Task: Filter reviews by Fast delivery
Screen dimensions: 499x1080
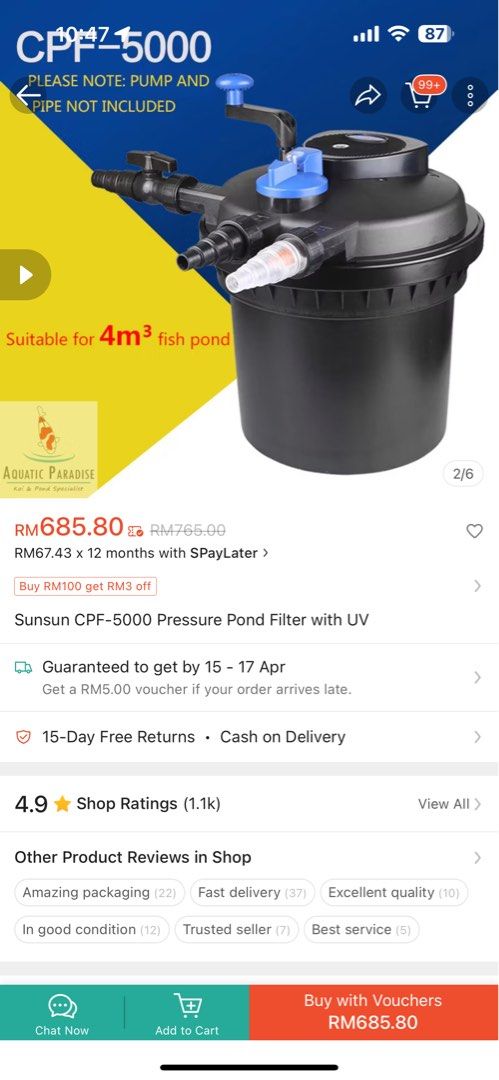Action: coord(252,893)
